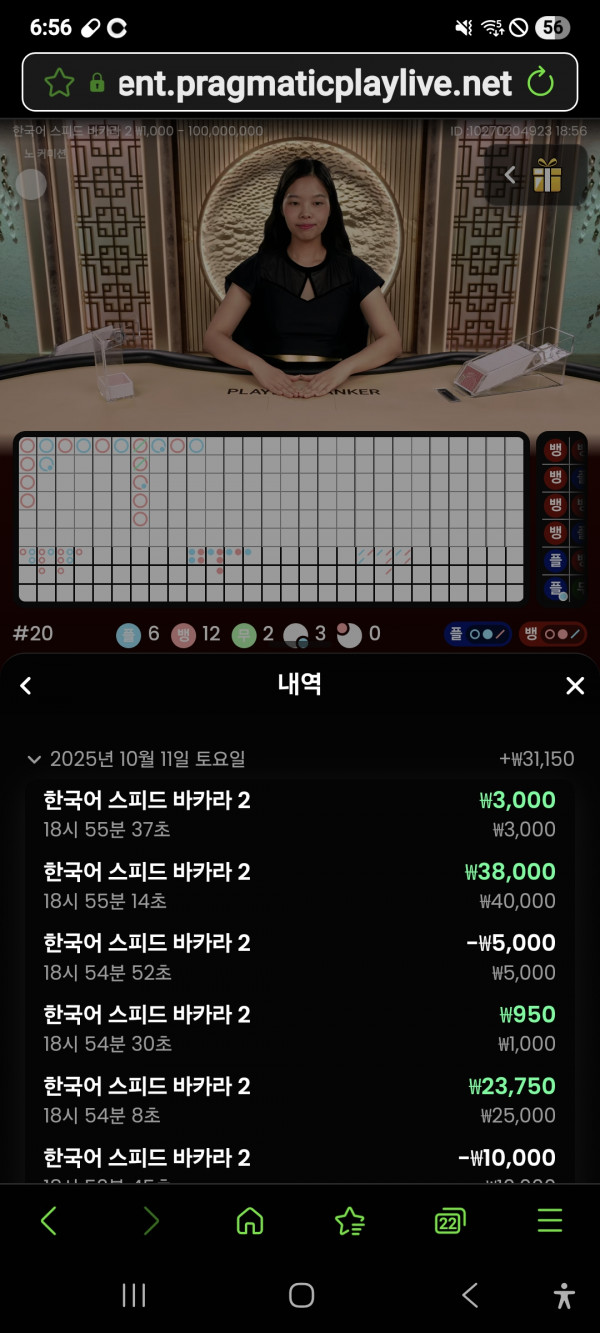The width and height of the screenshot is (600, 1333).
Task: Open the 18시 54분 8초 bet record
Action: click(299, 1100)
